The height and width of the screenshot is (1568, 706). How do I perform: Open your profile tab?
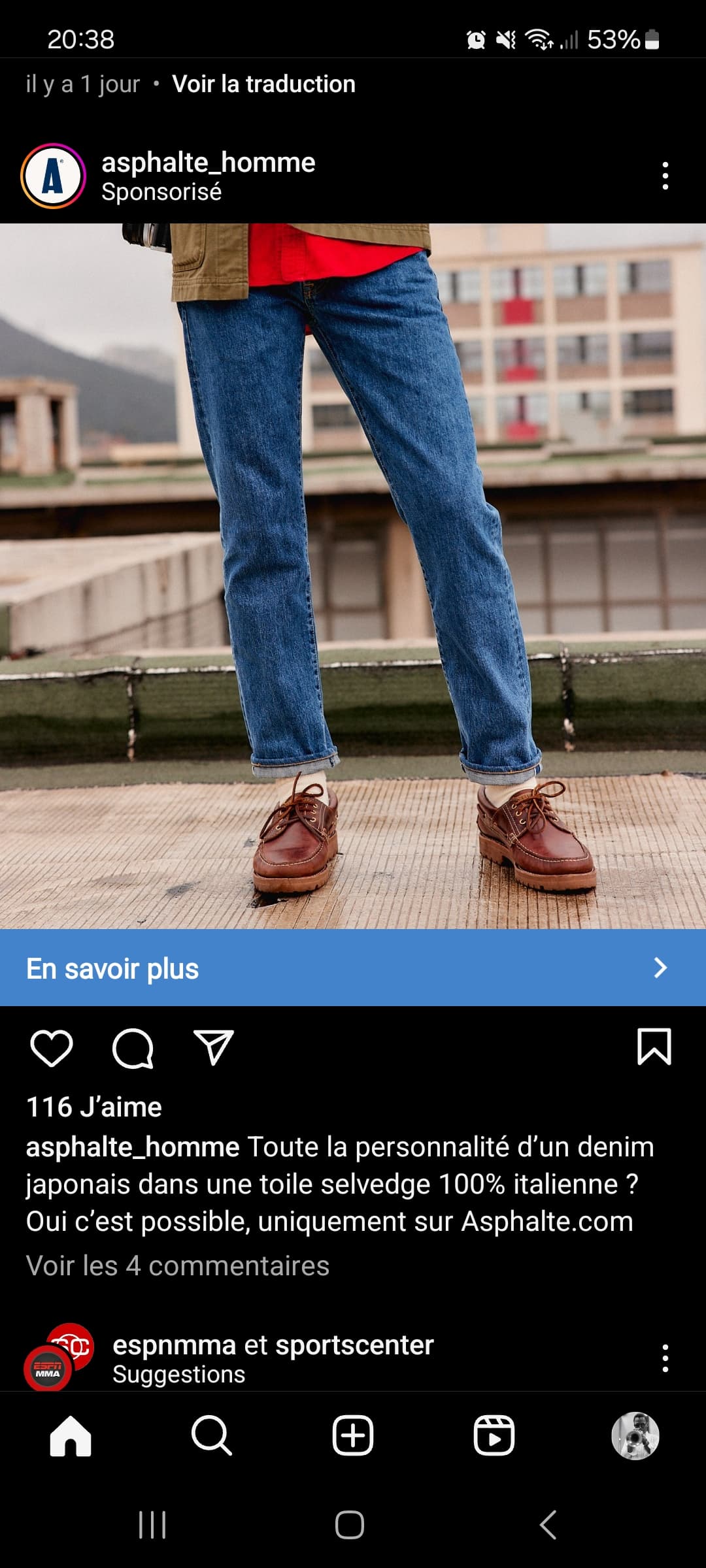(x=635, y=1436)
